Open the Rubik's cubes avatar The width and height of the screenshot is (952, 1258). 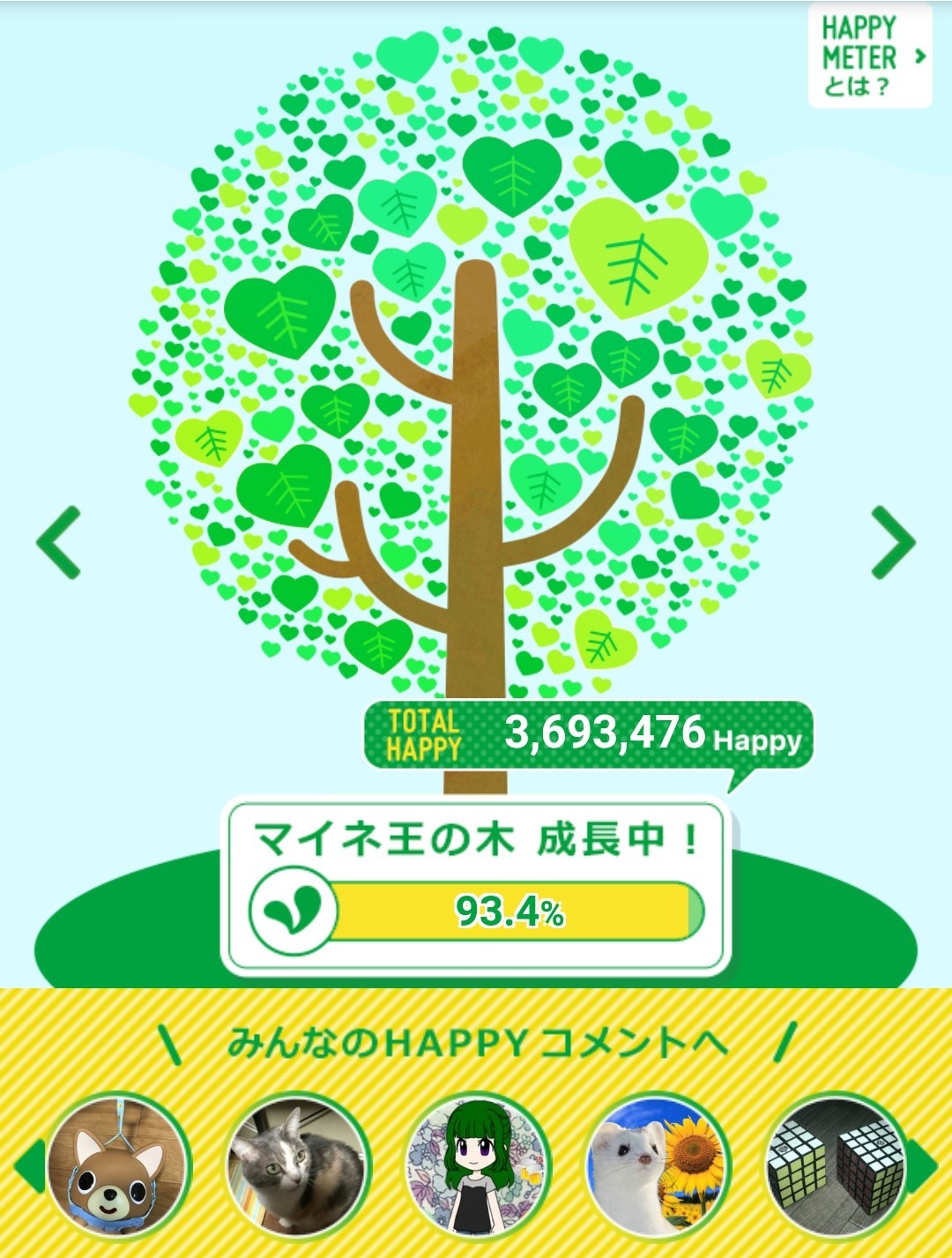point(836,1167)
